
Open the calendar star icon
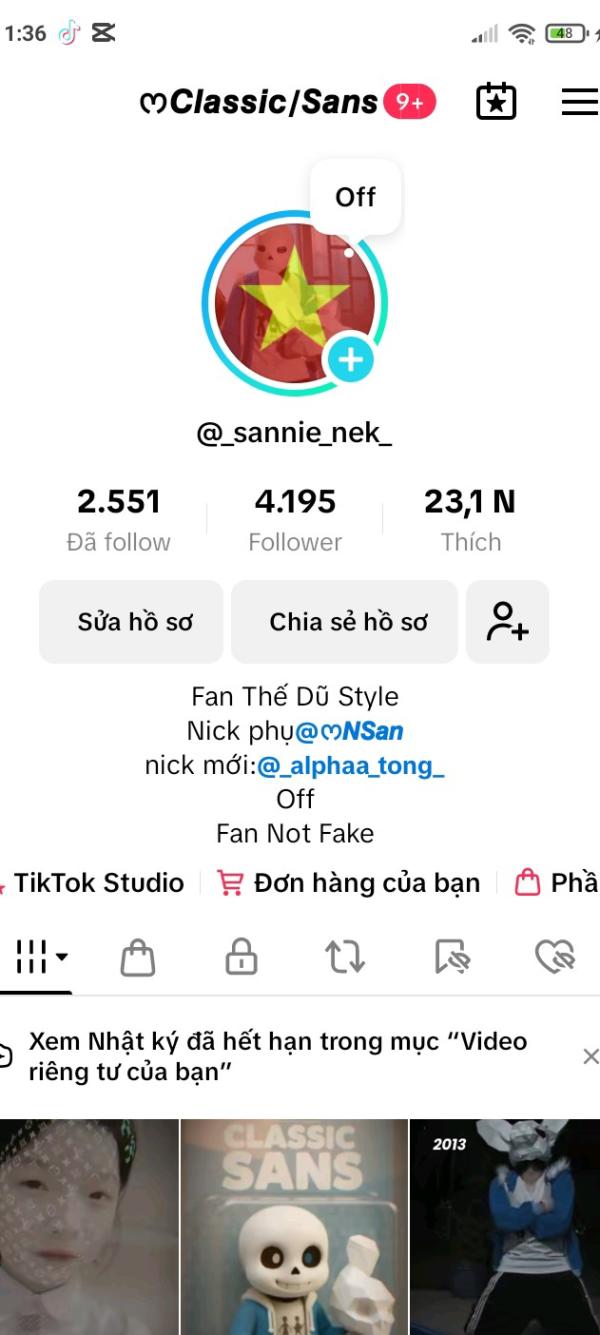[x=496, y=102]
